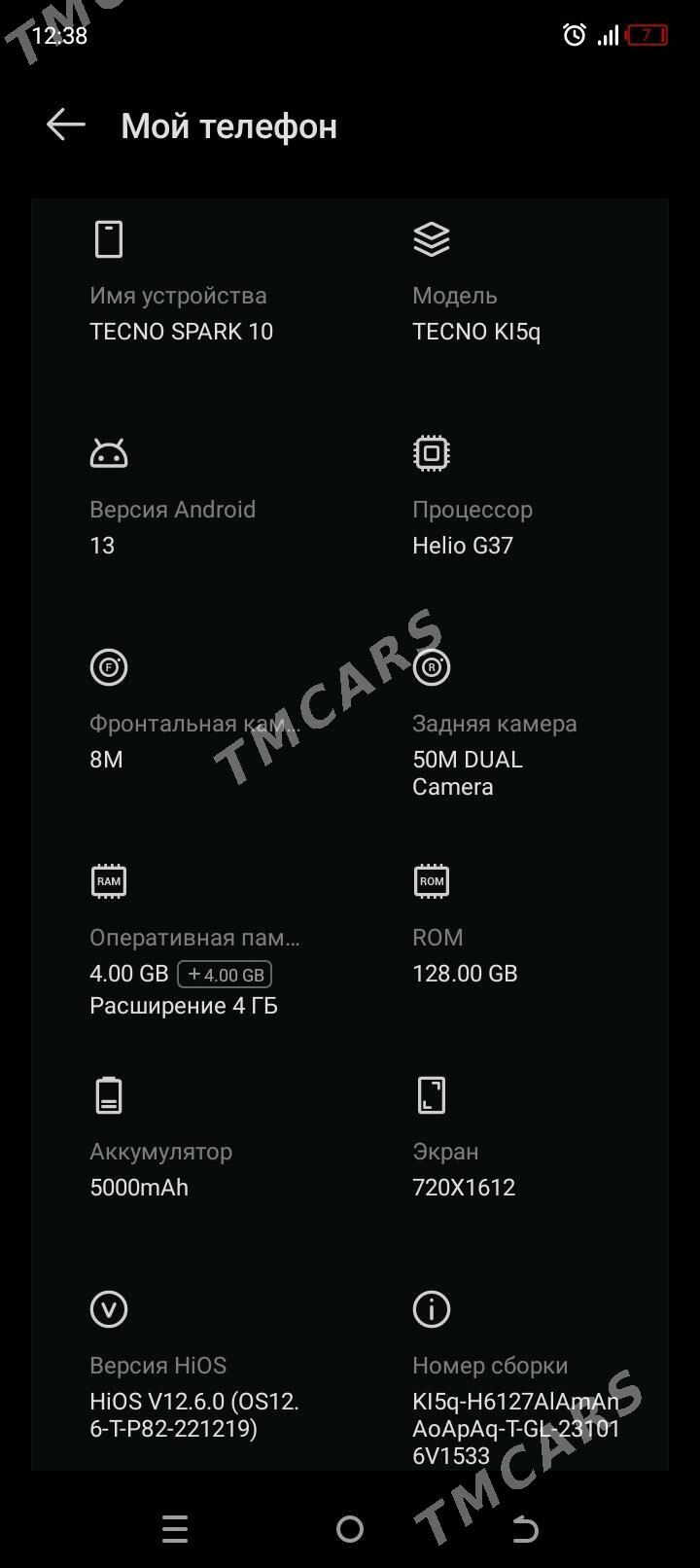Image resolution: width=700 pixels, height=1568 pixels.
Task: Open the device name TECNO SPARK 10
Action: pos(182,332)
